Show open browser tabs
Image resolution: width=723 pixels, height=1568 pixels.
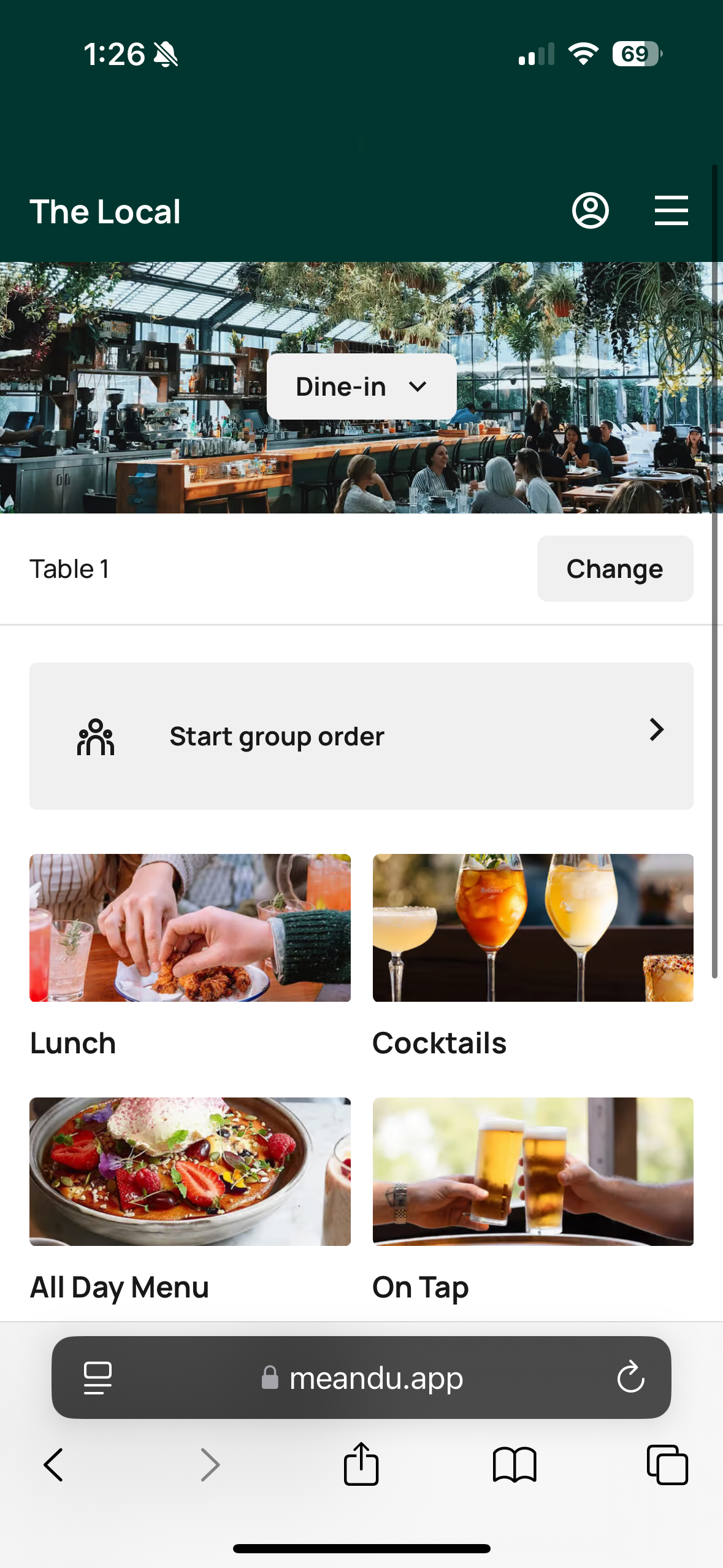[x=667, y=1465]
